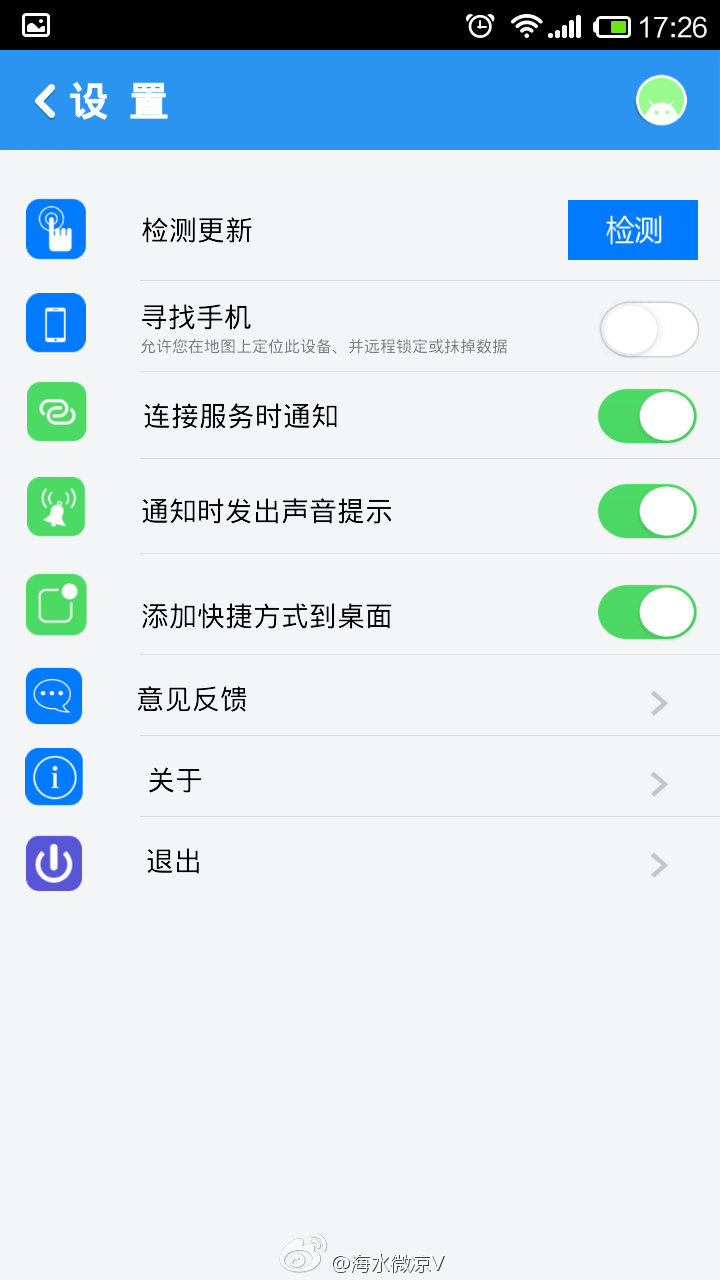Open 关于 via its arrow
The height and width of the screenshot is (1280, 720).
pyautogui.click(x=658, y=784)
